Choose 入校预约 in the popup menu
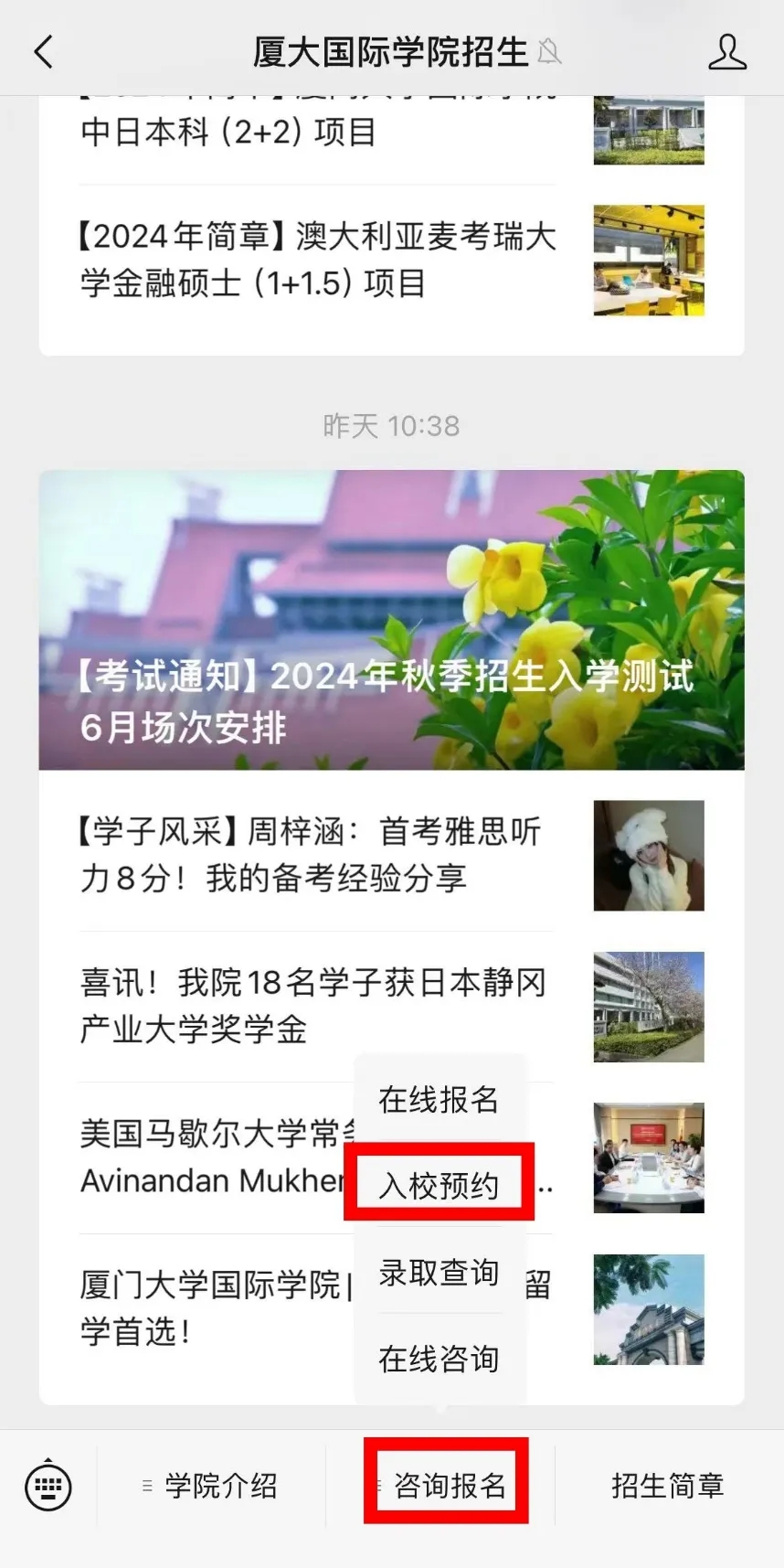Image resolution: width=784 pixels, height=1568 pixels. pos(439,1186)
